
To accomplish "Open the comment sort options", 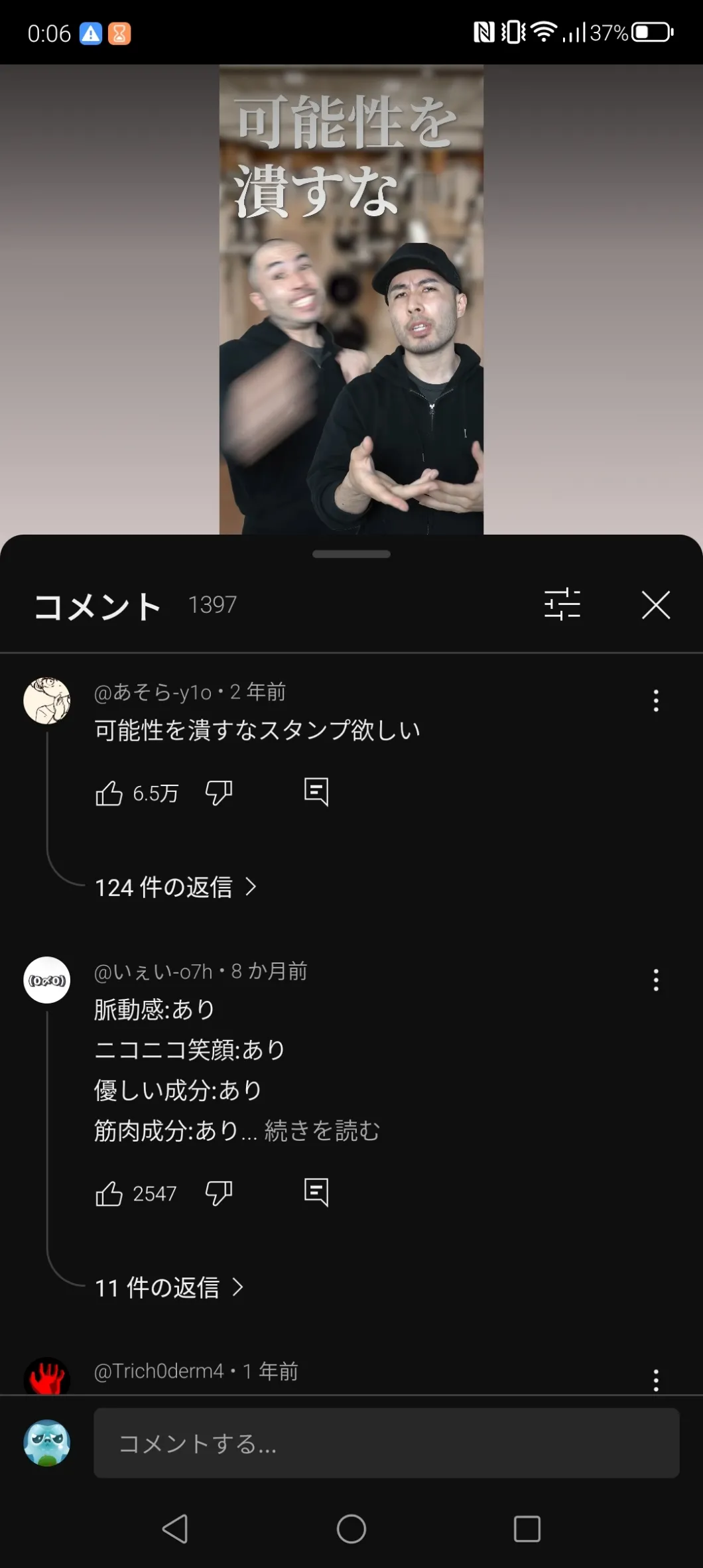I will [562, 604].
